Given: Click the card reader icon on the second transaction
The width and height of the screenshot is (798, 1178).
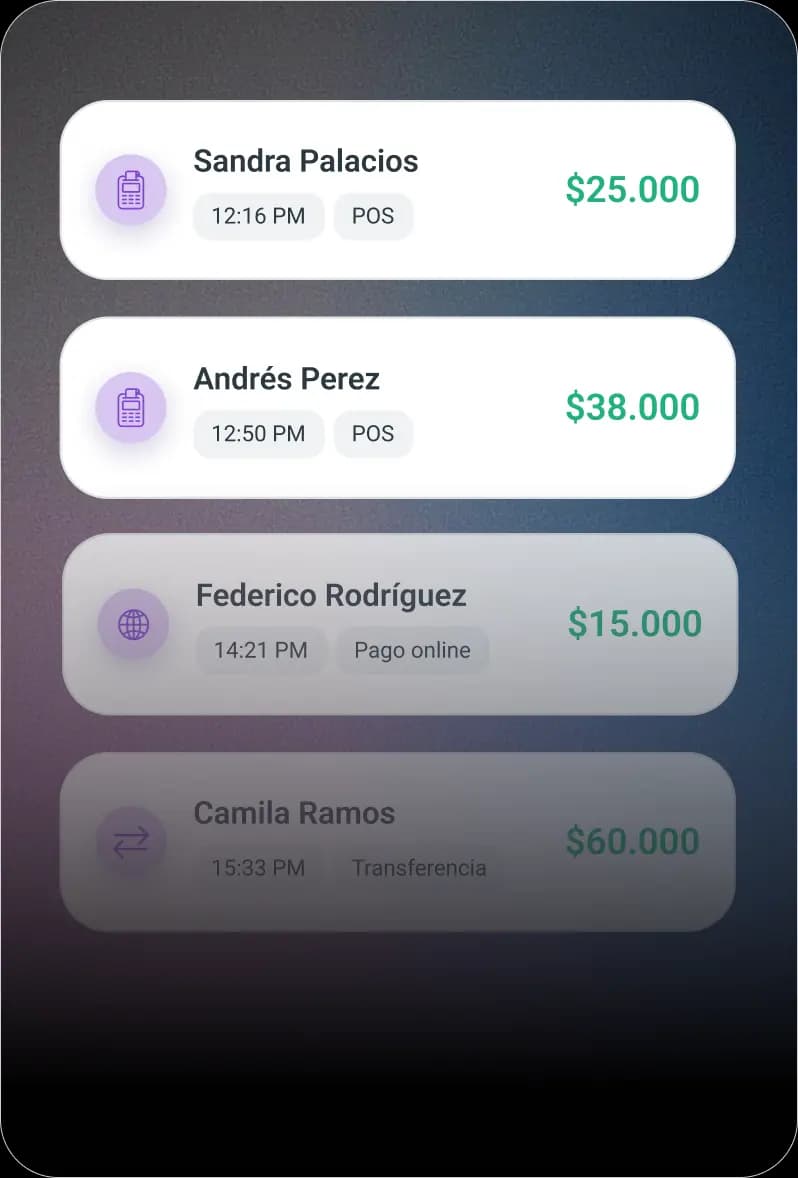Looking at the screenshot, I should tap(131, 406).
